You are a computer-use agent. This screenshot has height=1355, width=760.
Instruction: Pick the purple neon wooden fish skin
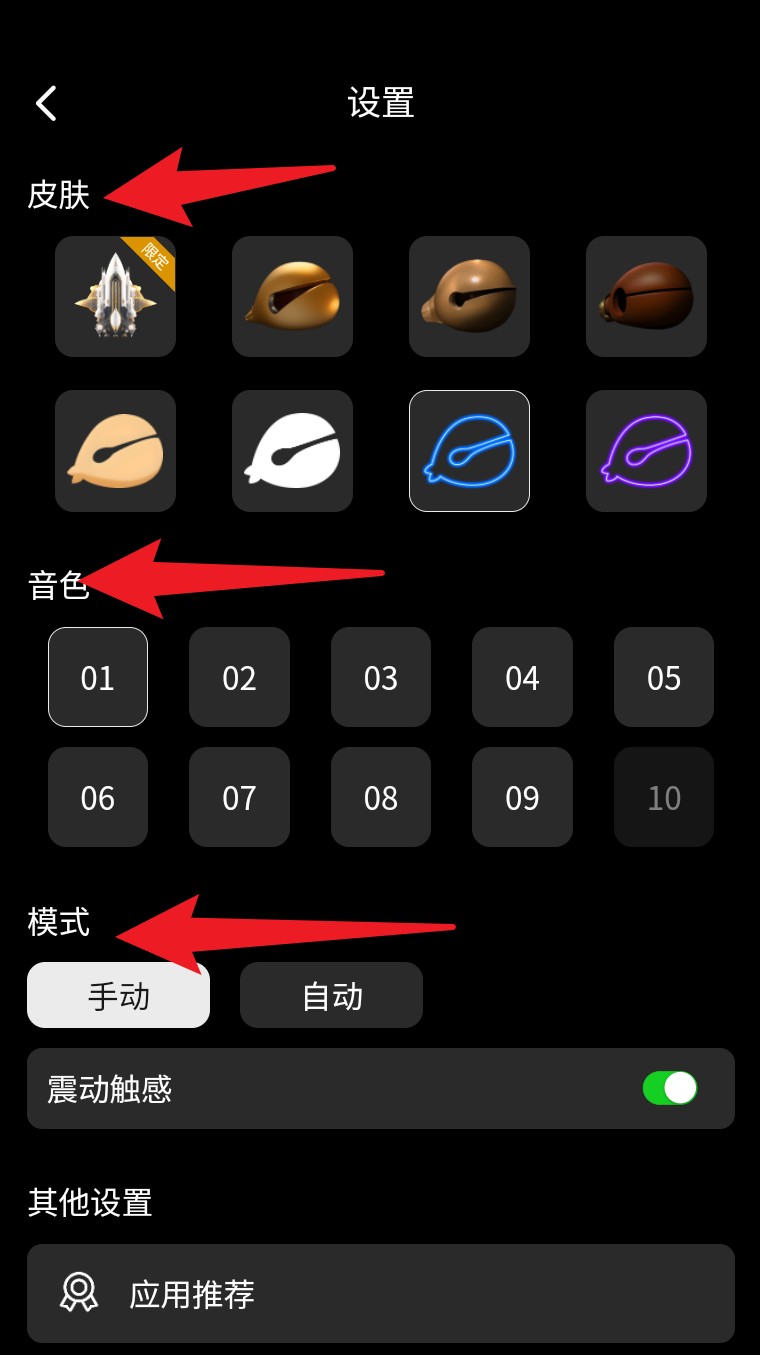pos(646,450)
